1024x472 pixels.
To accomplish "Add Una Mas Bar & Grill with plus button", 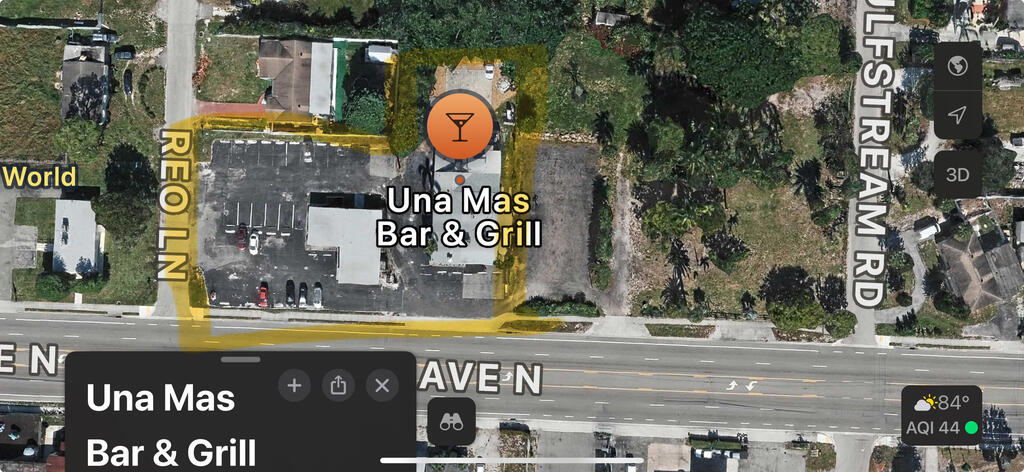I will (294, 385).
